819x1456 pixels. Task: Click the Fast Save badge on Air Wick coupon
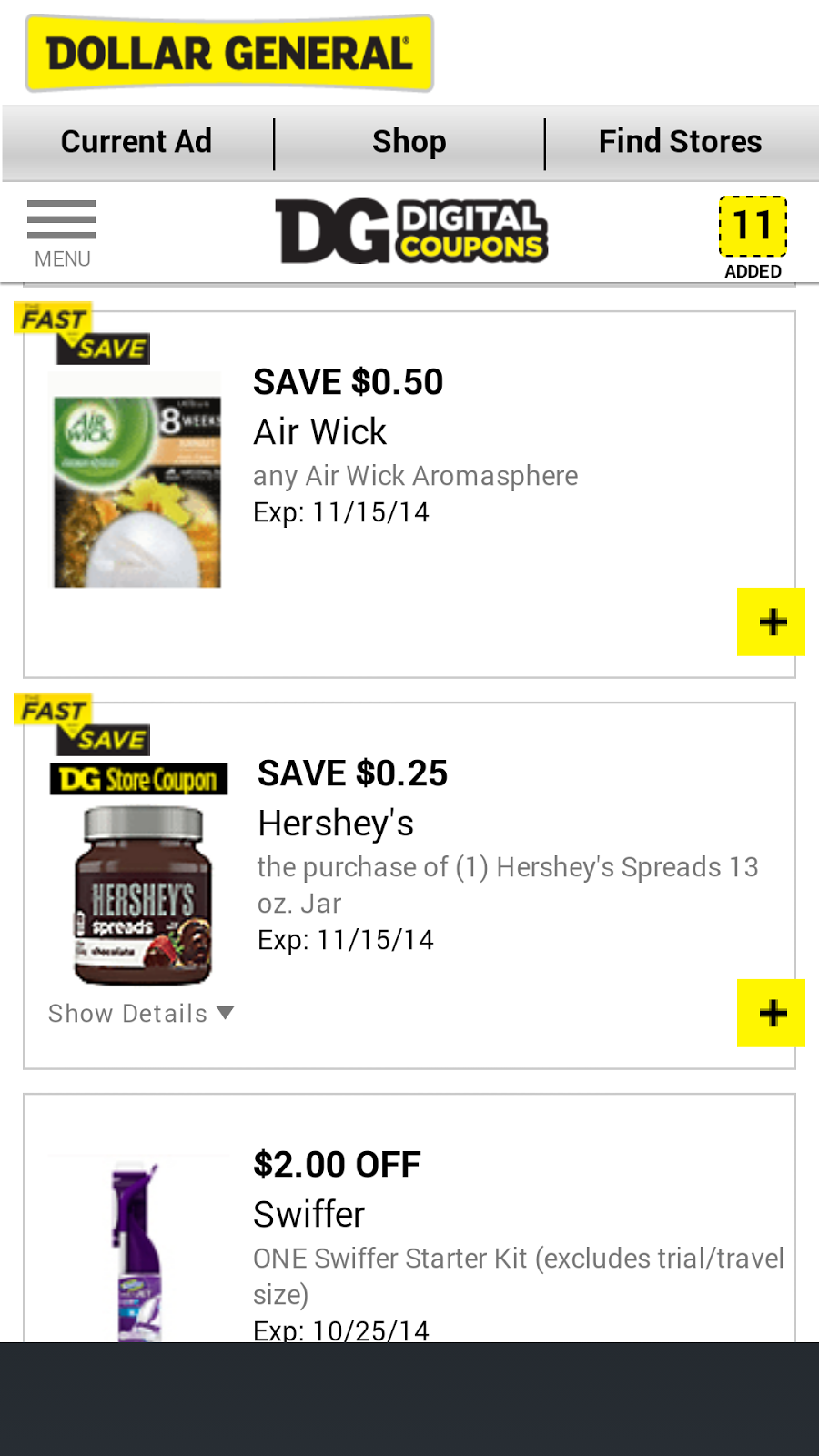pos(82,334)
